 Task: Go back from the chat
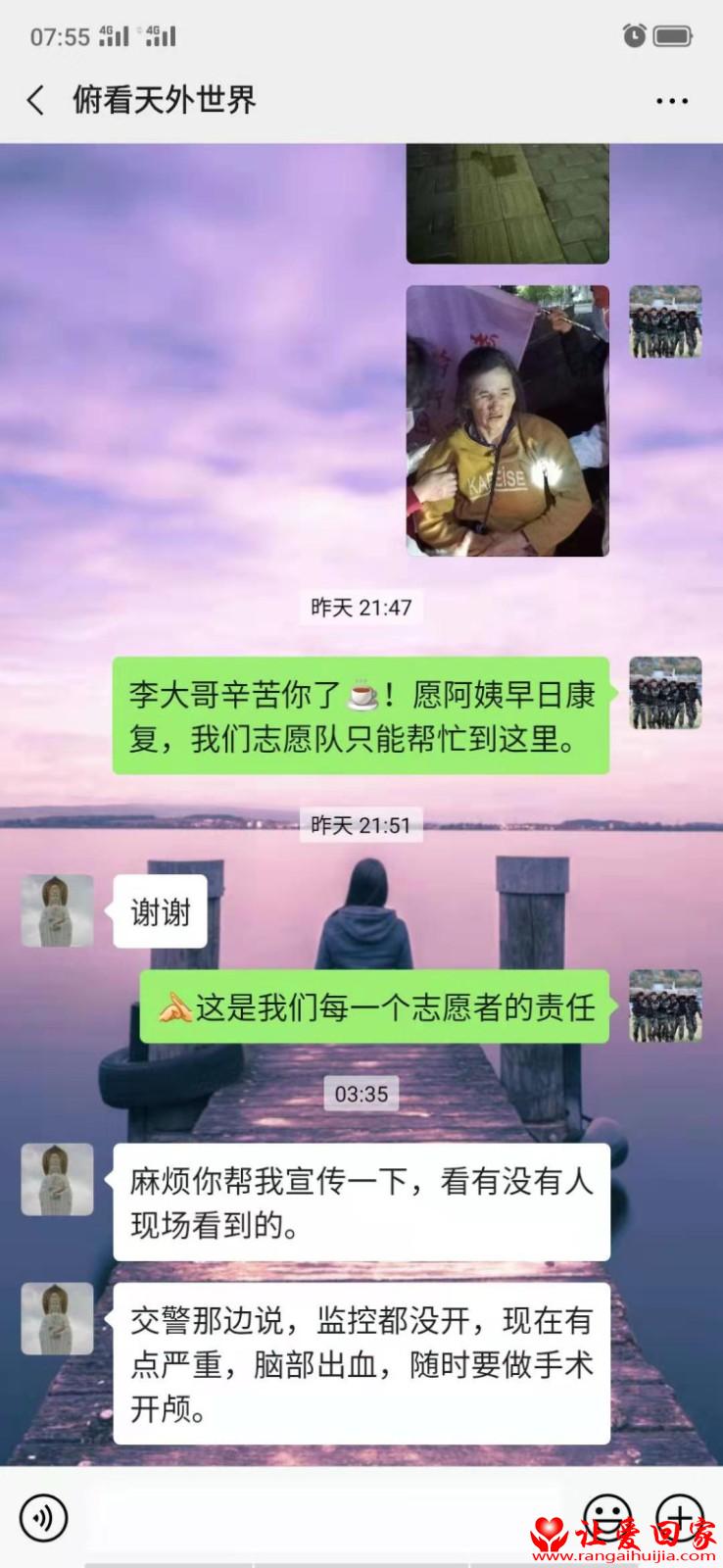[36, 100]
